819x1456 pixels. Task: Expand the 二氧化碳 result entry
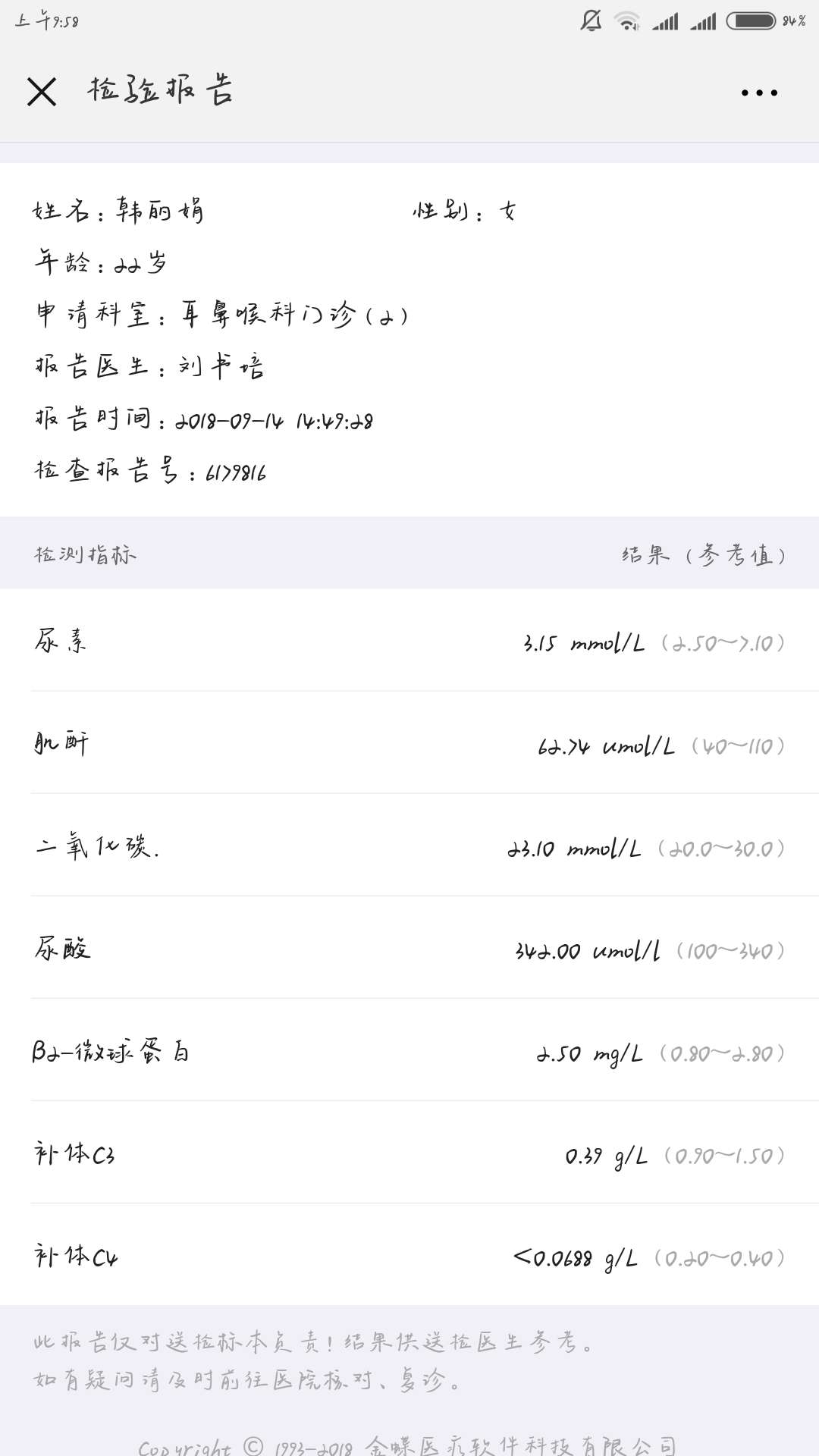(409, 848)
